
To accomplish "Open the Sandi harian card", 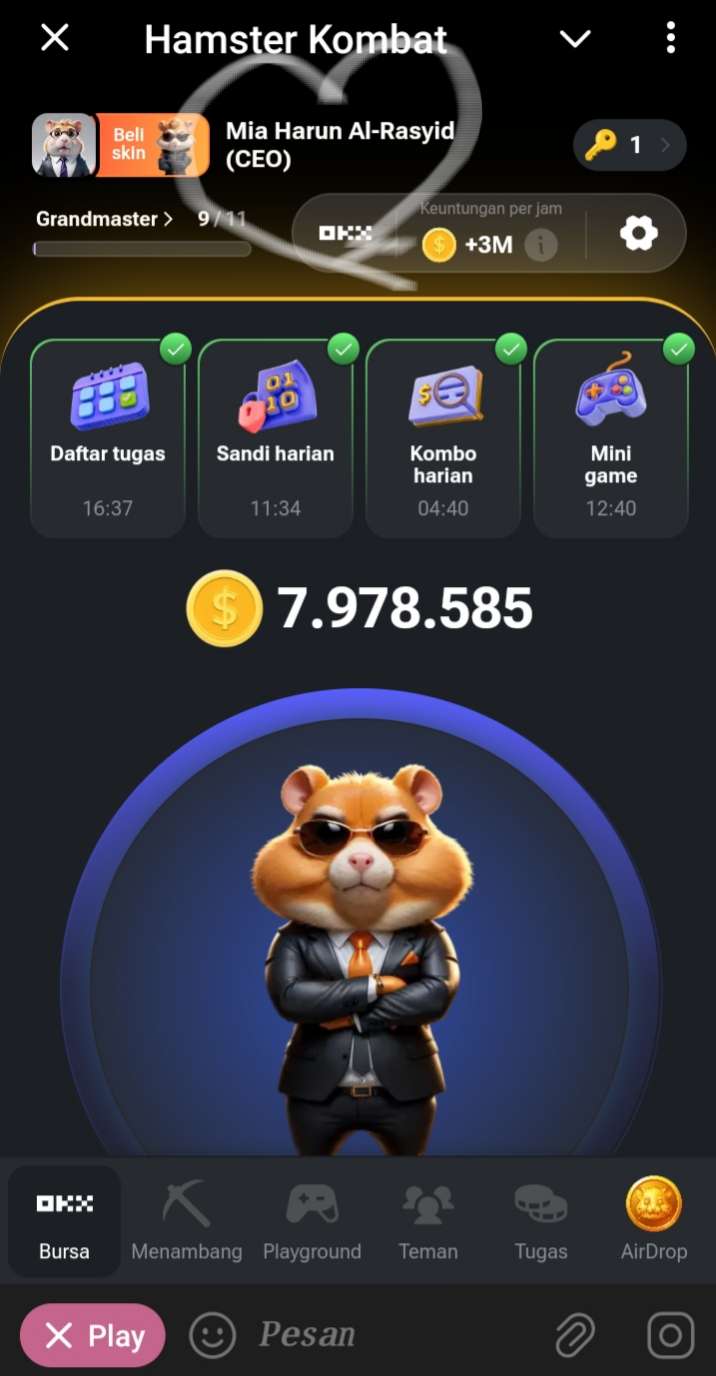I will coord(275,438).
